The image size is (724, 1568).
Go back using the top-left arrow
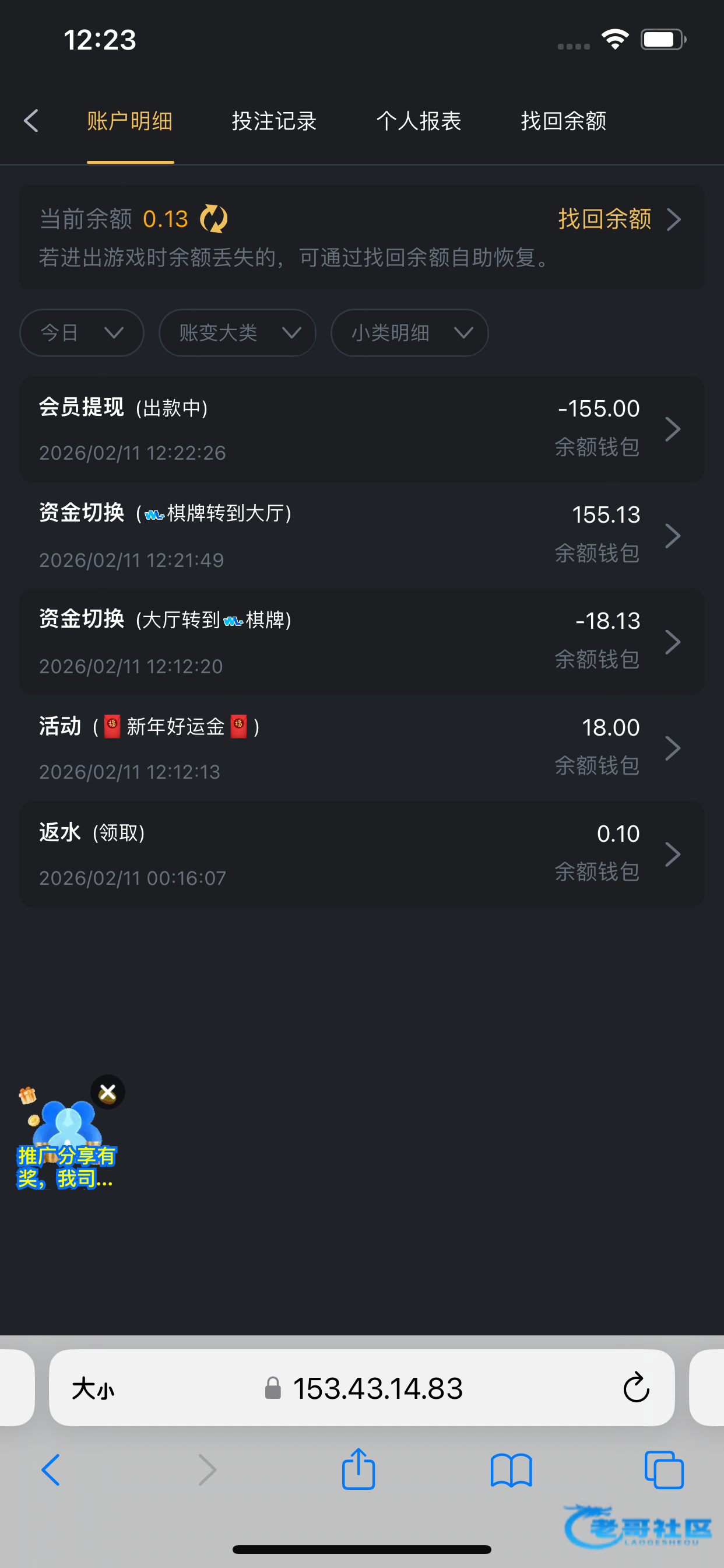pos(31,121)
